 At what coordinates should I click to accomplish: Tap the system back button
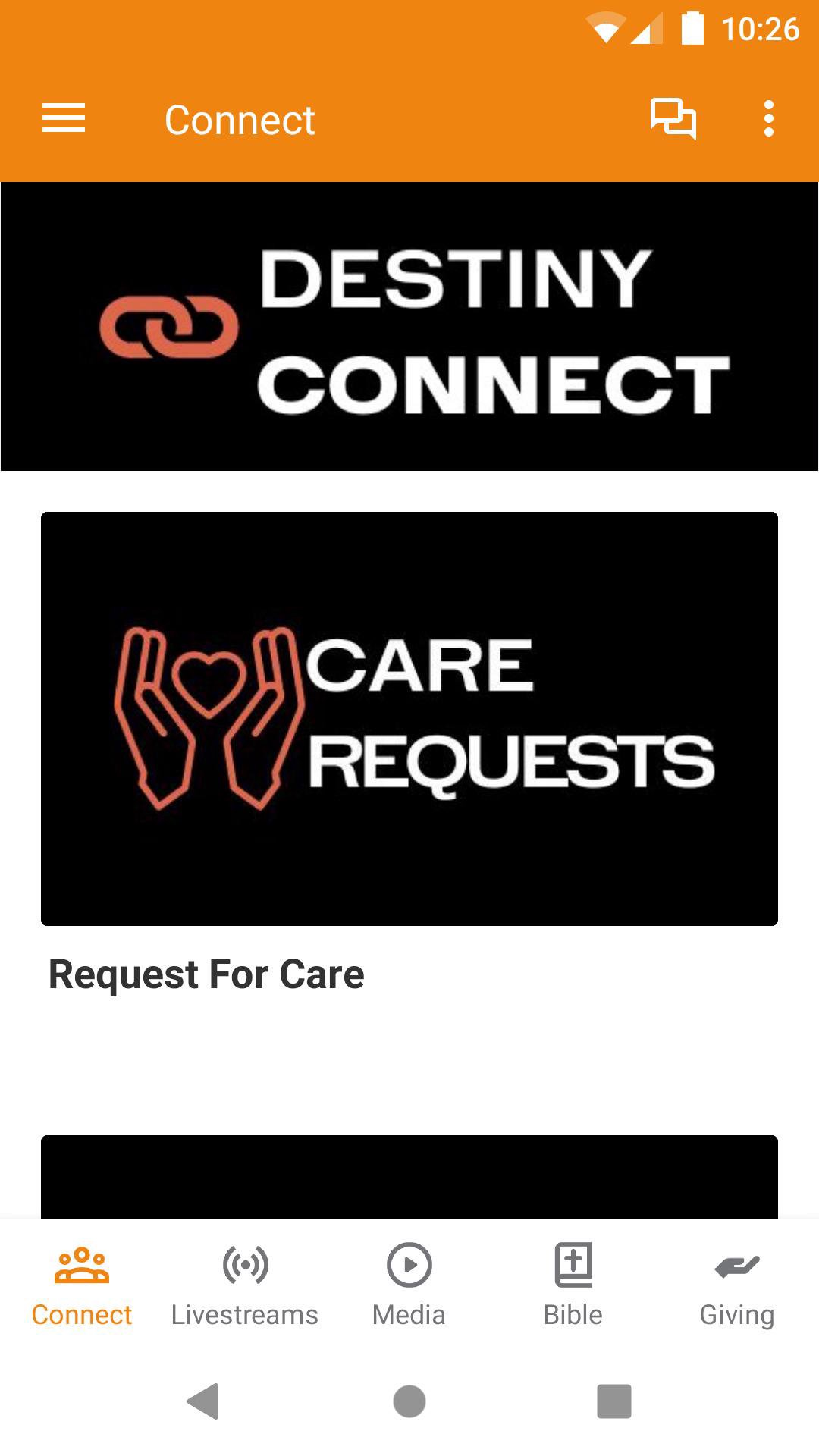(203, 1401)
